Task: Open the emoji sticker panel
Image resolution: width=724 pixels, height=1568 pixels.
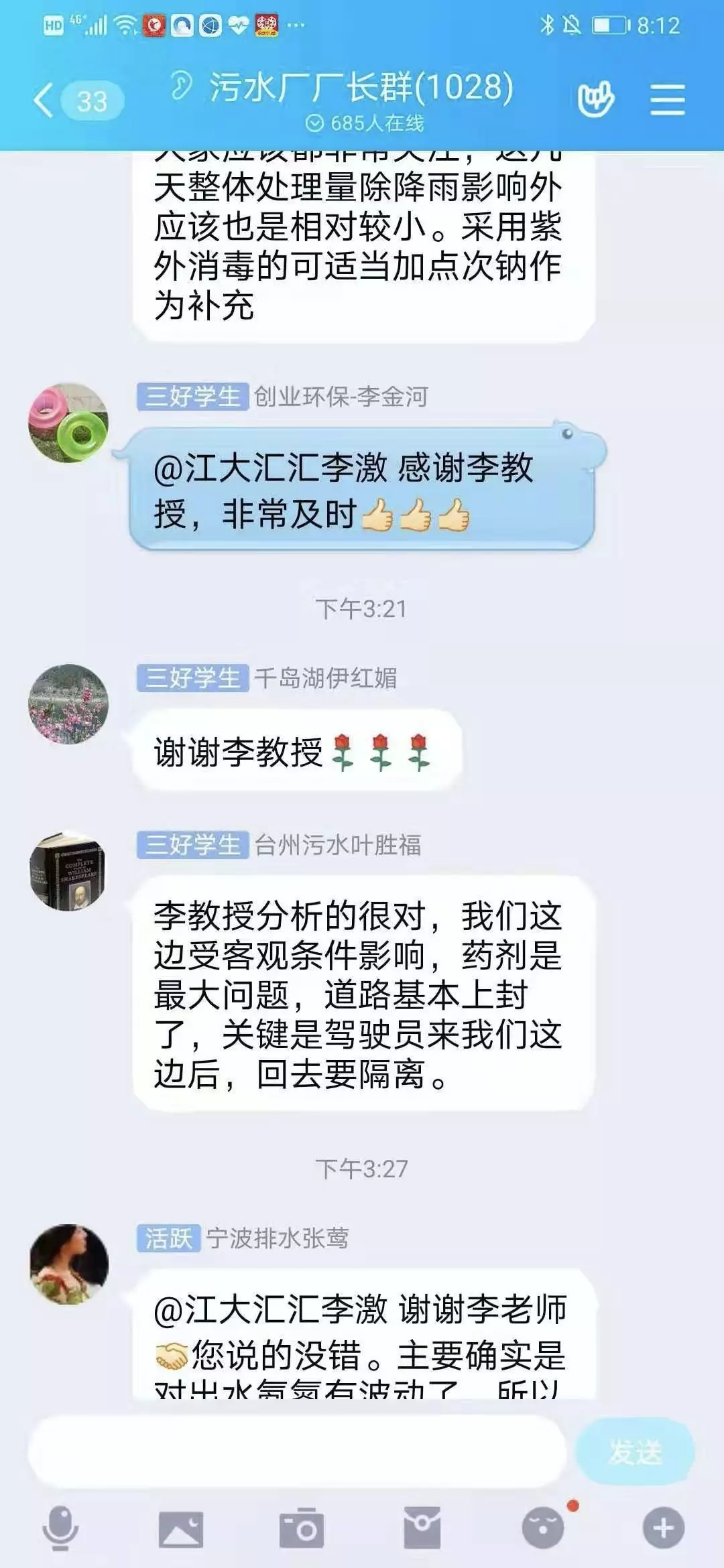Action: coord(543,1528)
